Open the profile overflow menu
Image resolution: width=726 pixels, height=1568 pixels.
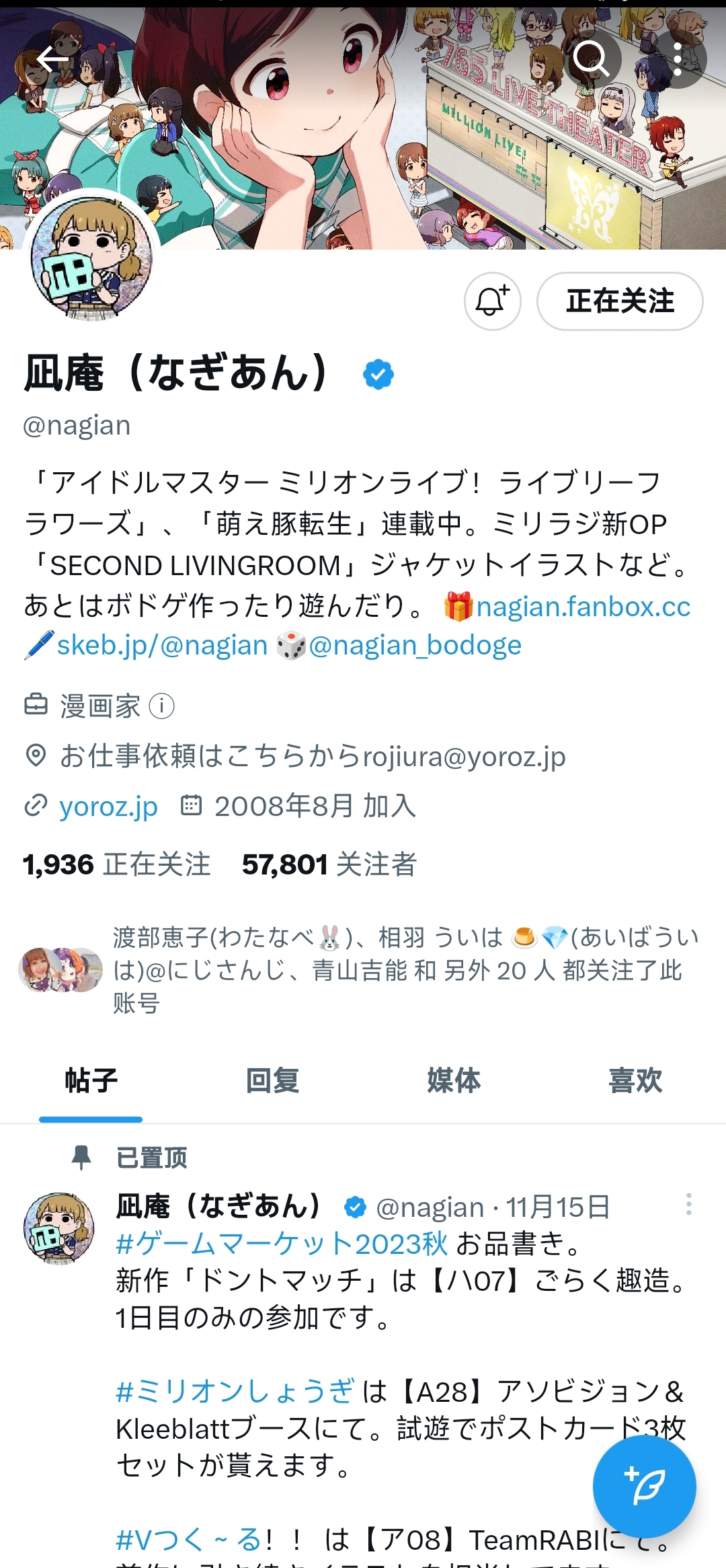(x=678, y=60)
